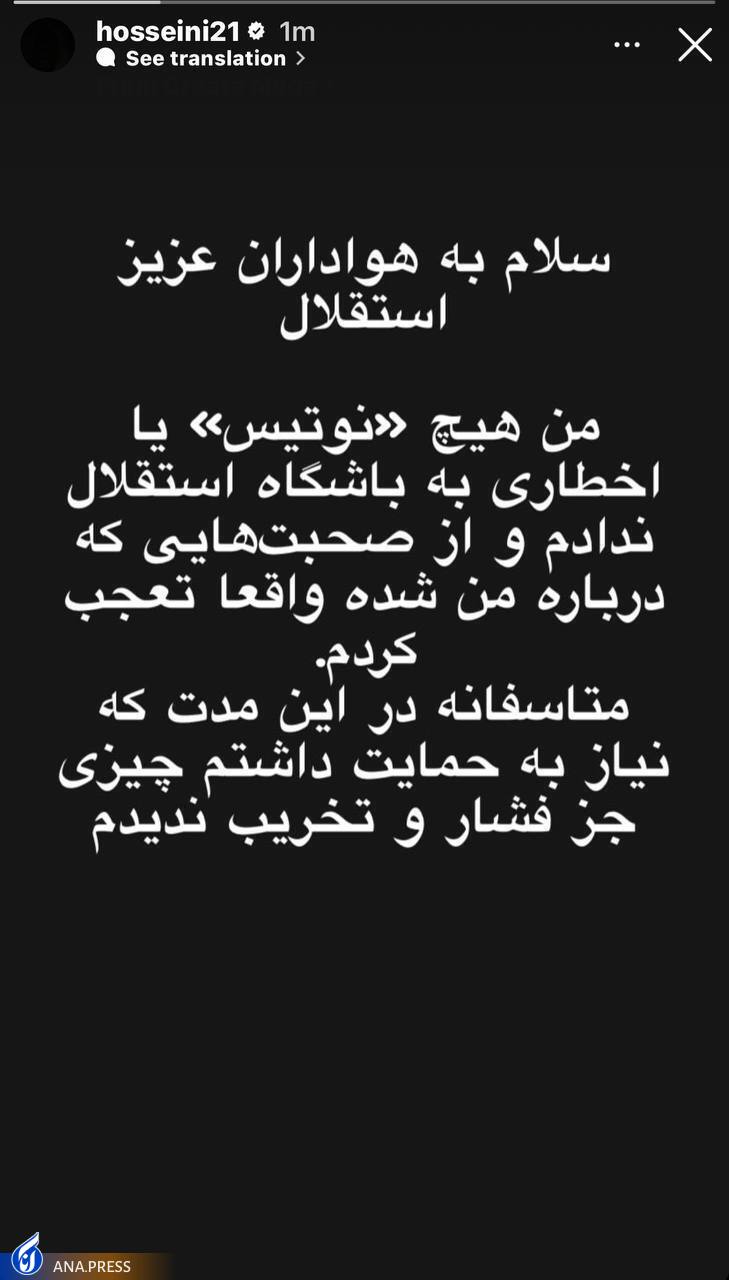Click the 1m timestamp label

point(297,30)
